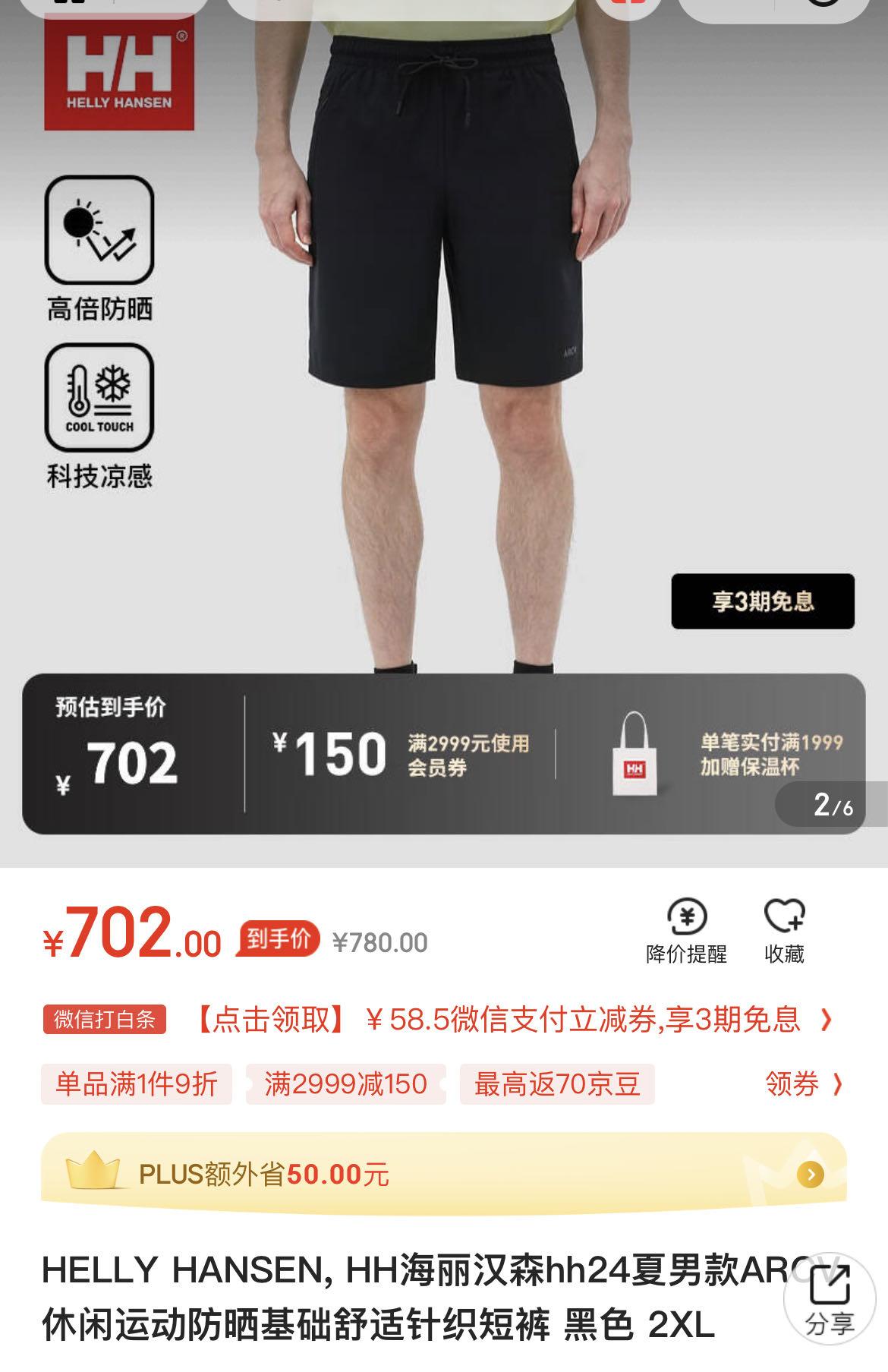Open PLUS额外省50.00元 membership banner
This screenshot has height=1372, width=888.
pyautogui.click(x=443, y=1175)
